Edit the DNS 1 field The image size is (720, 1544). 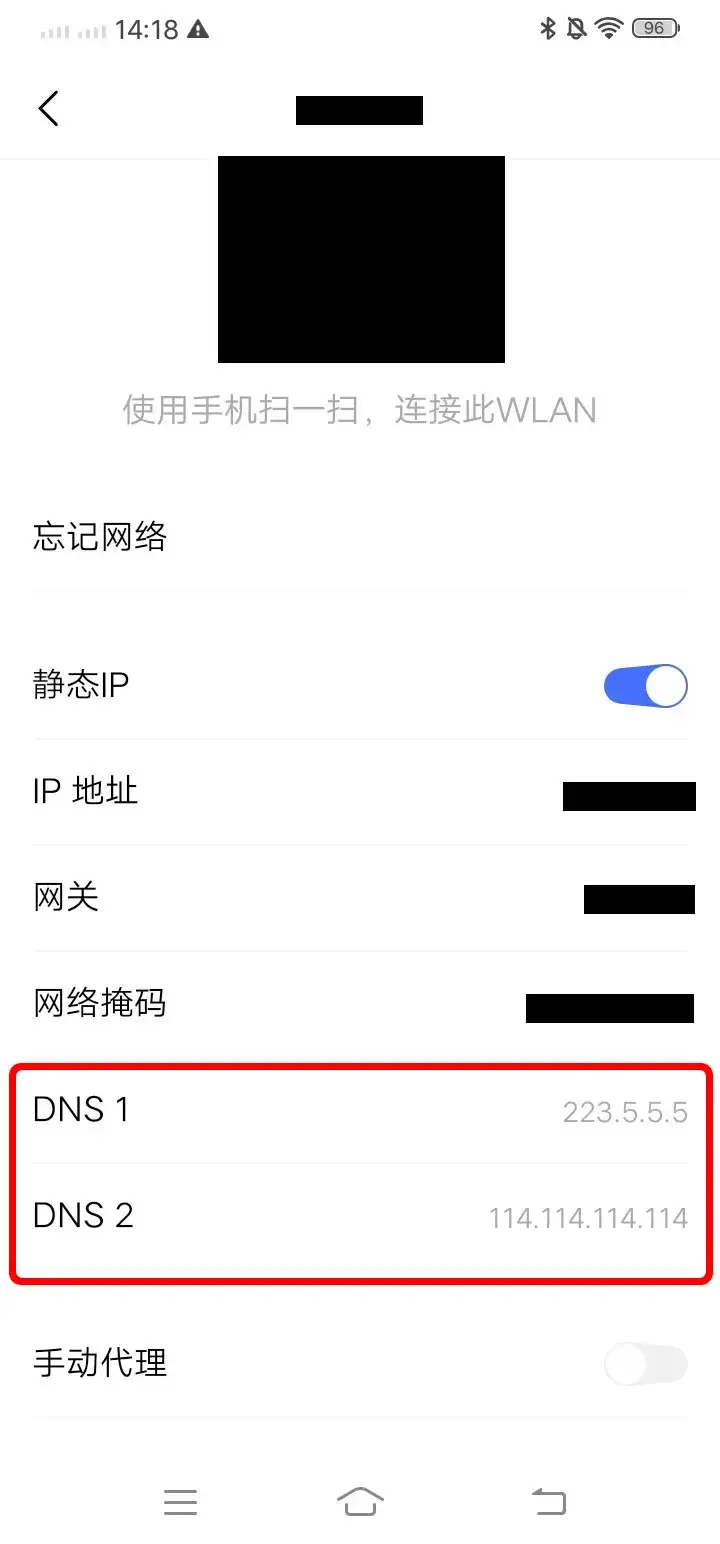coord(624,1112)
